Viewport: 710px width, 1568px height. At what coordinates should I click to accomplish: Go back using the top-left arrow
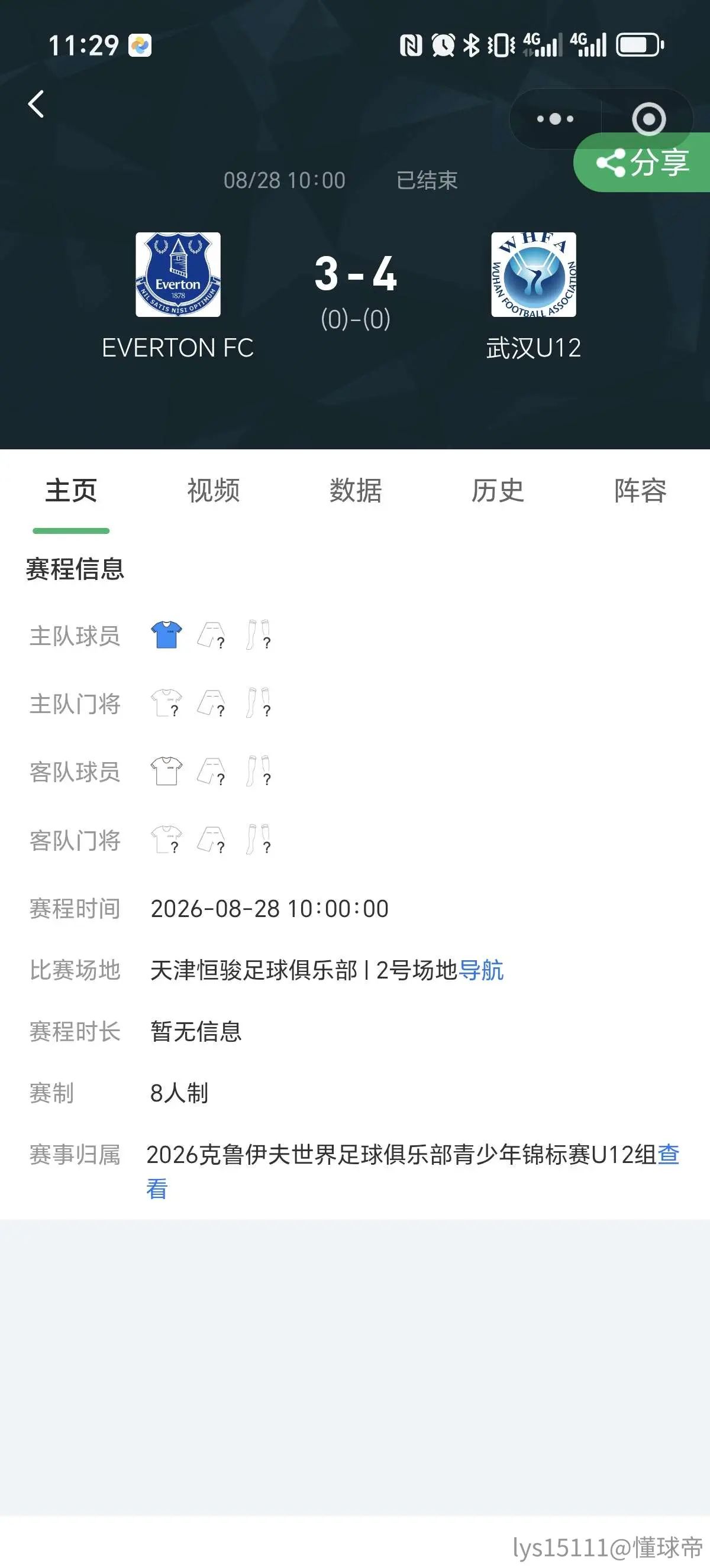[37, 104]
